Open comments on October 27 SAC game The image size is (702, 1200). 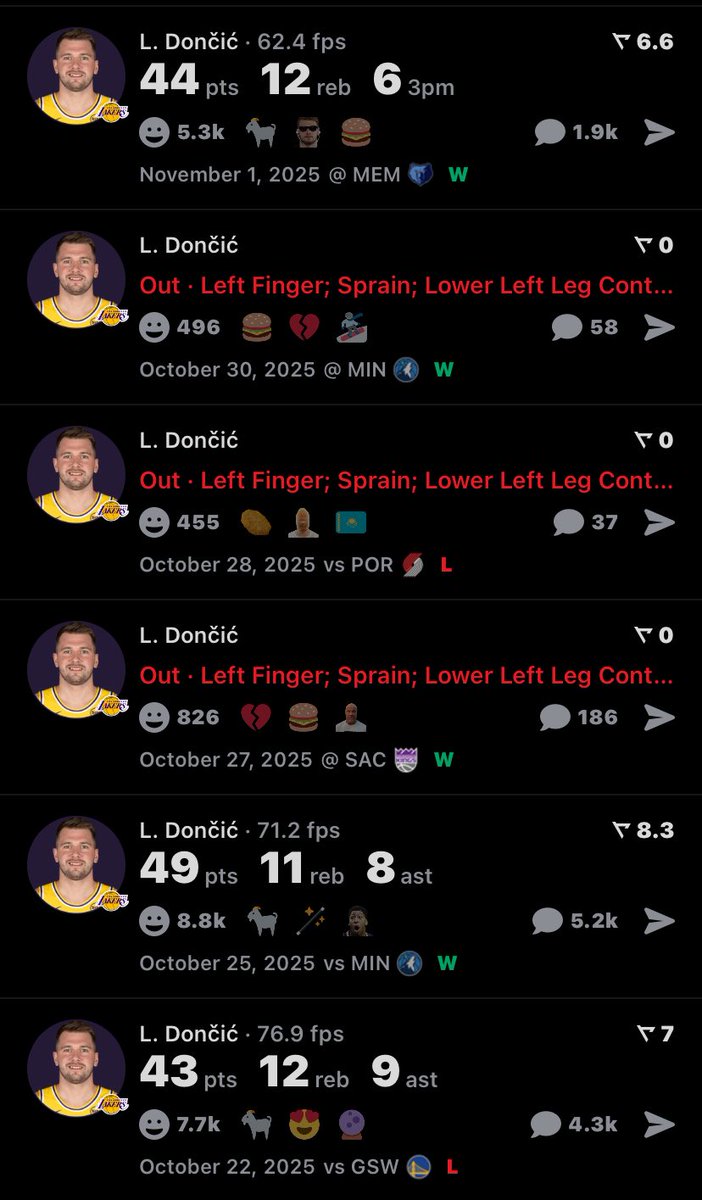[555, 717]
